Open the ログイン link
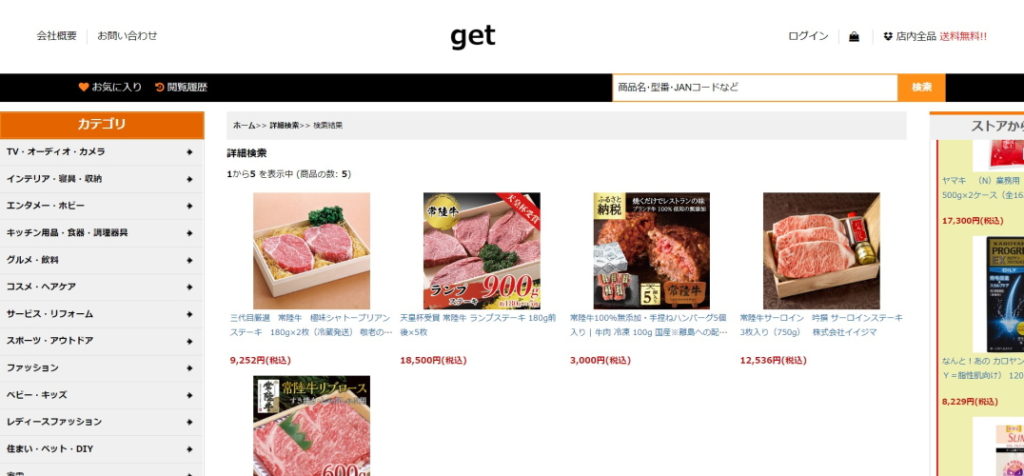Screen dimensions: 1024x476 (x=807, y=36)
